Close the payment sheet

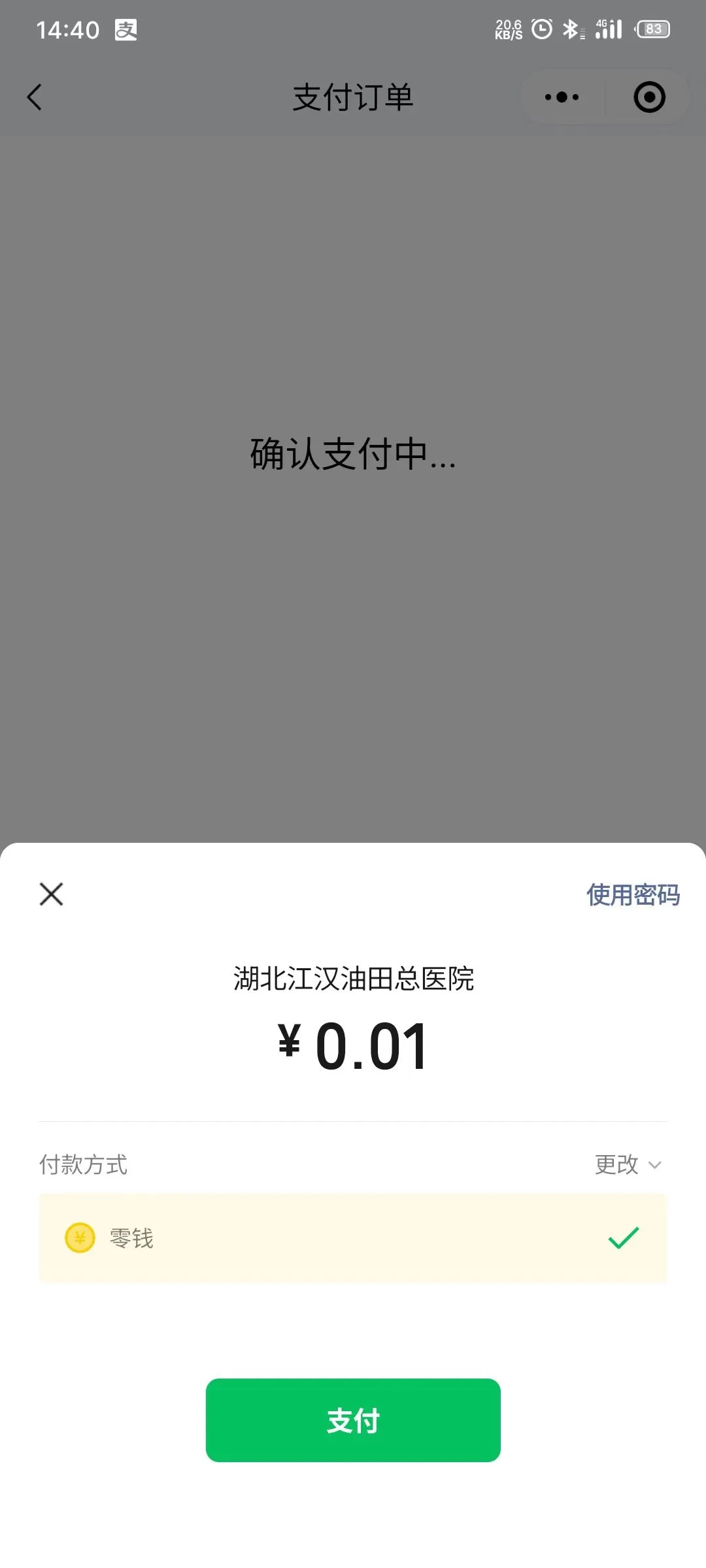tap(51, 894)
